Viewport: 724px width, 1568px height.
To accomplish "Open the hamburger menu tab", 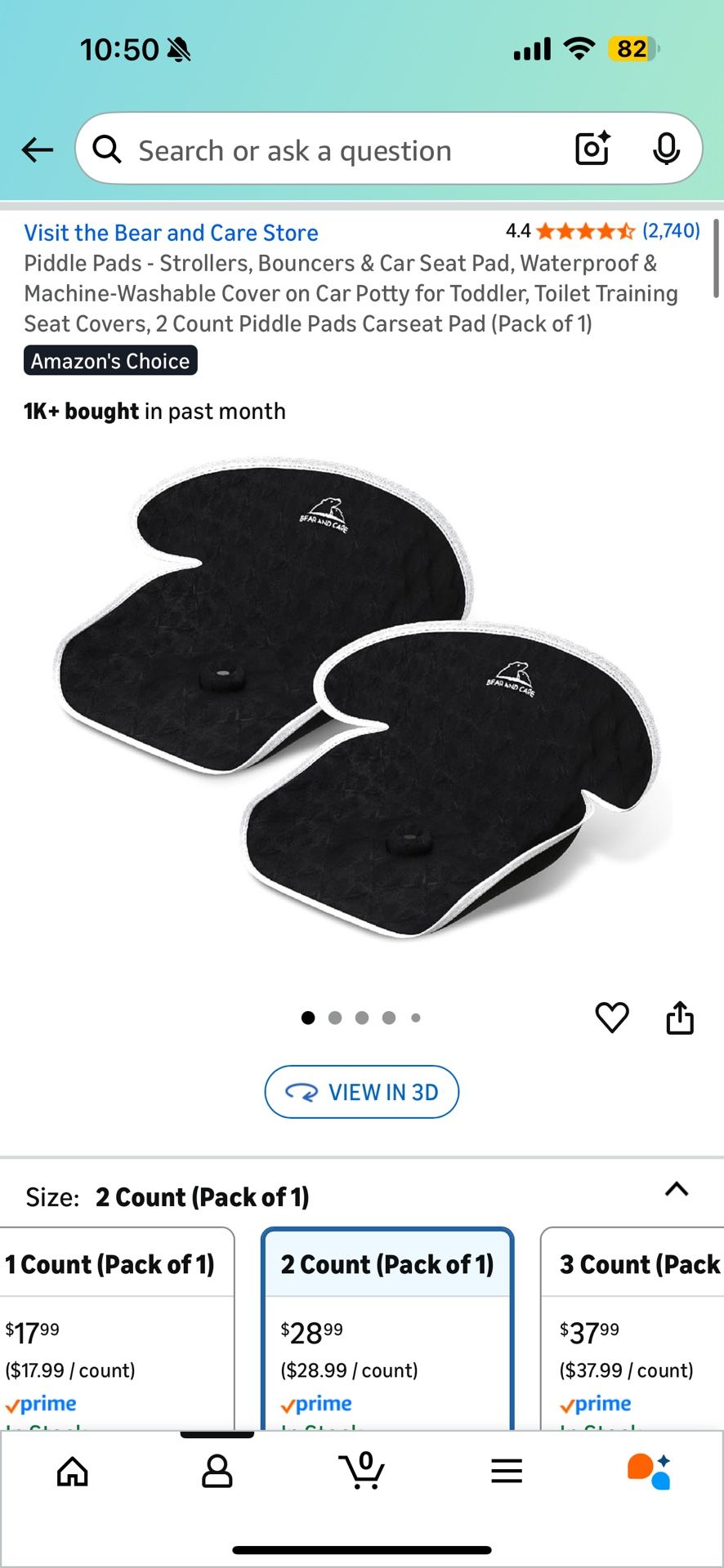I will 507,1472.
